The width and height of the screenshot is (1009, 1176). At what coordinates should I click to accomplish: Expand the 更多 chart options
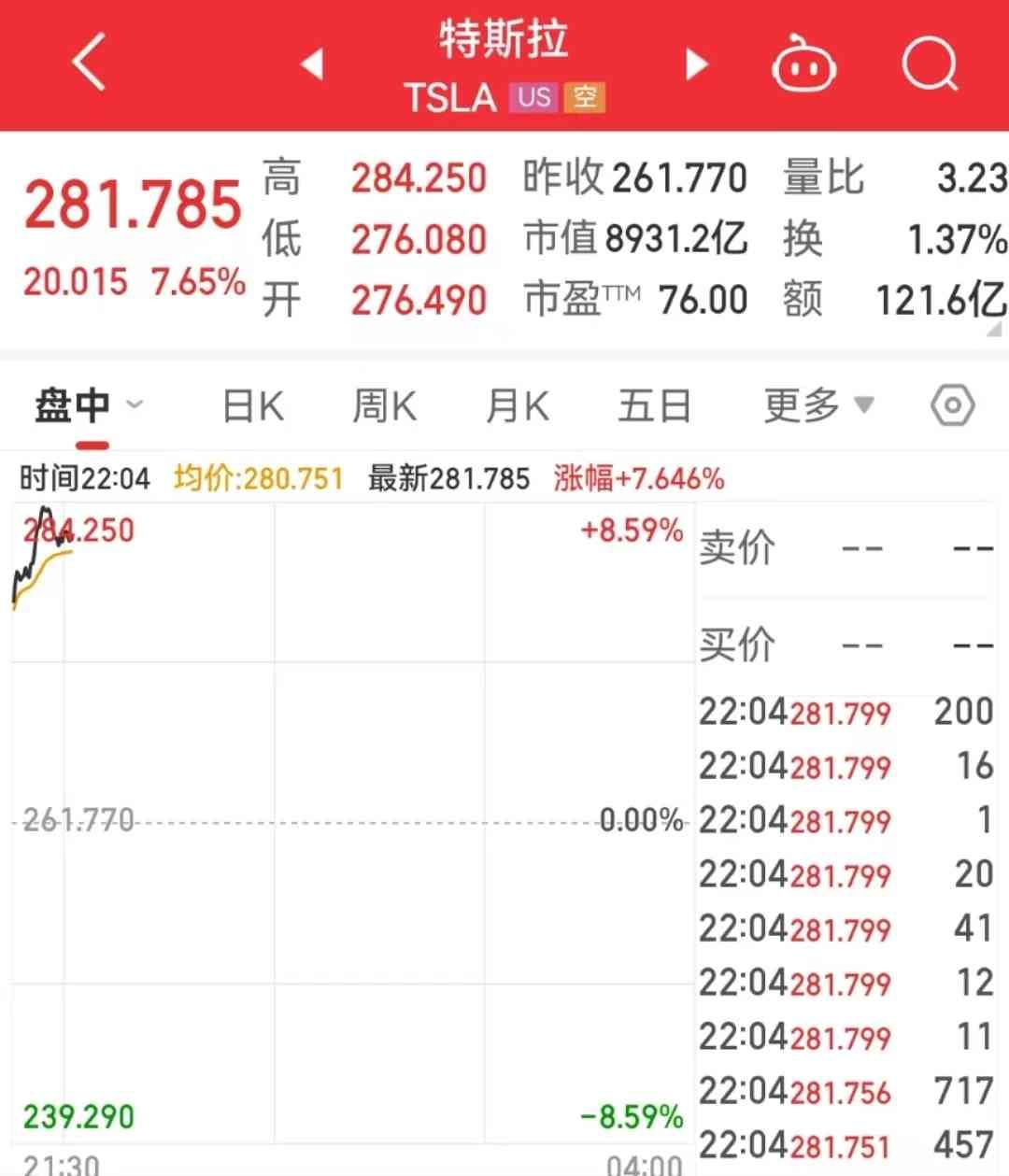(817, 406)
